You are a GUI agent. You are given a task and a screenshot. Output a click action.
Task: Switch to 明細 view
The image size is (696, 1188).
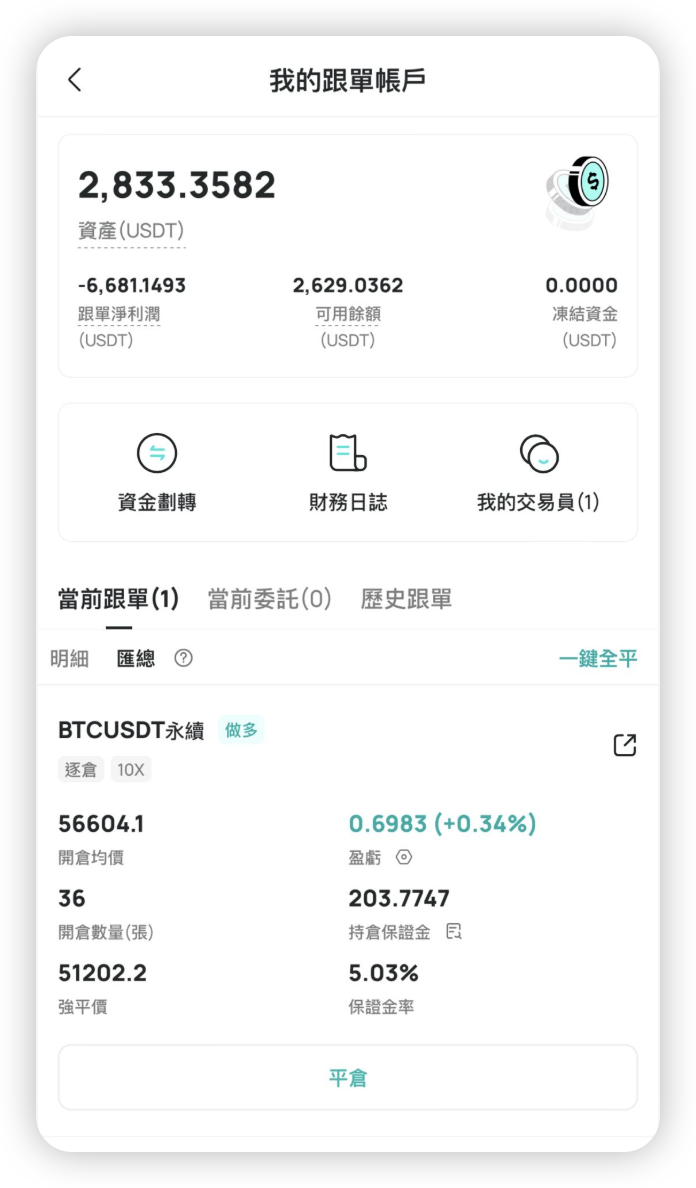pos(70,658)
